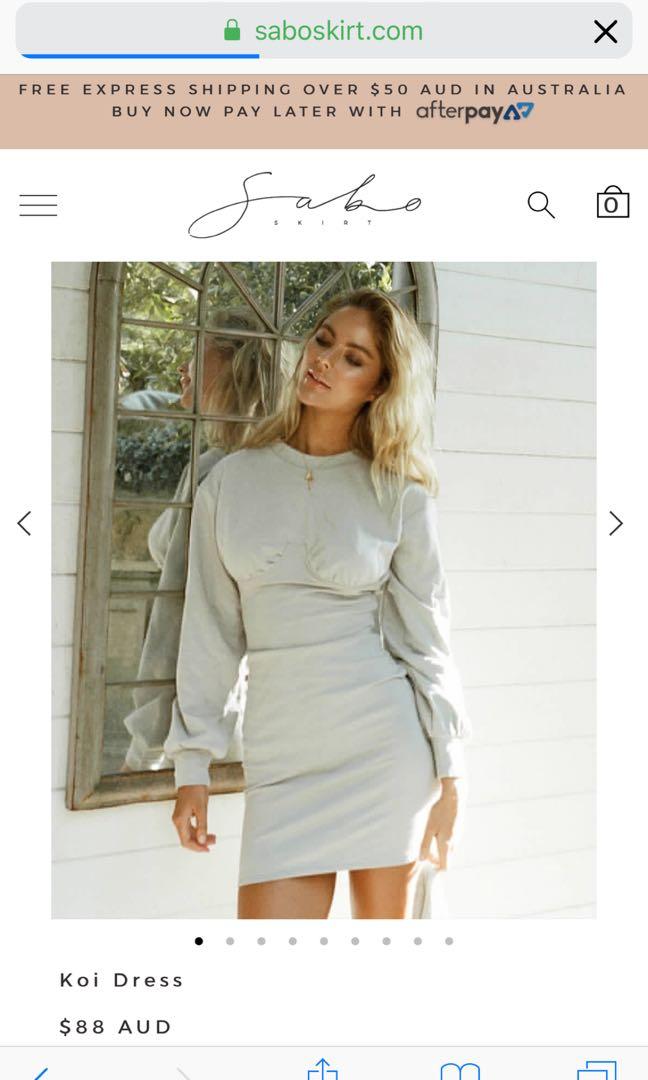
Task: Open the Safari tabs overview
Action: [596, 1071]
